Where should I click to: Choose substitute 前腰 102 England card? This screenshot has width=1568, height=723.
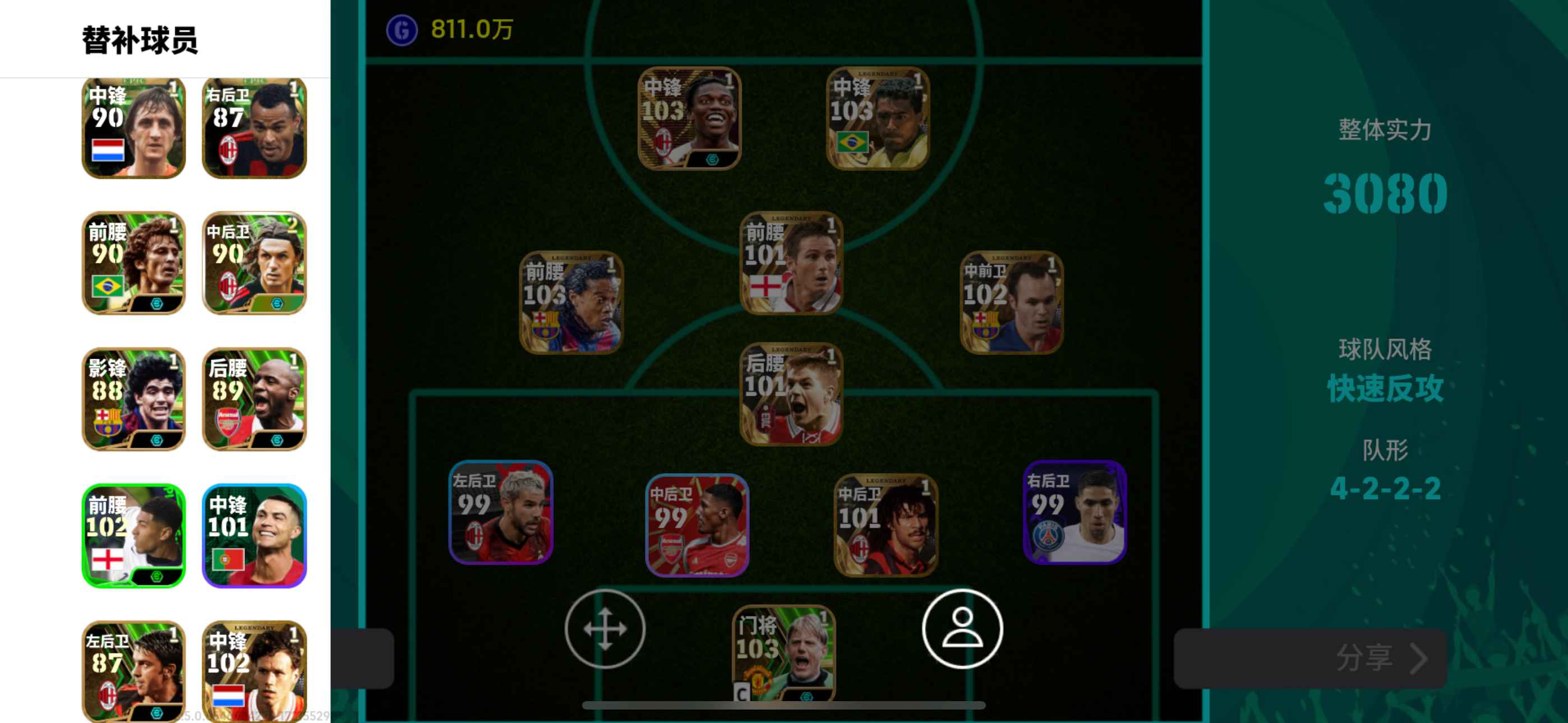point(133,536)
